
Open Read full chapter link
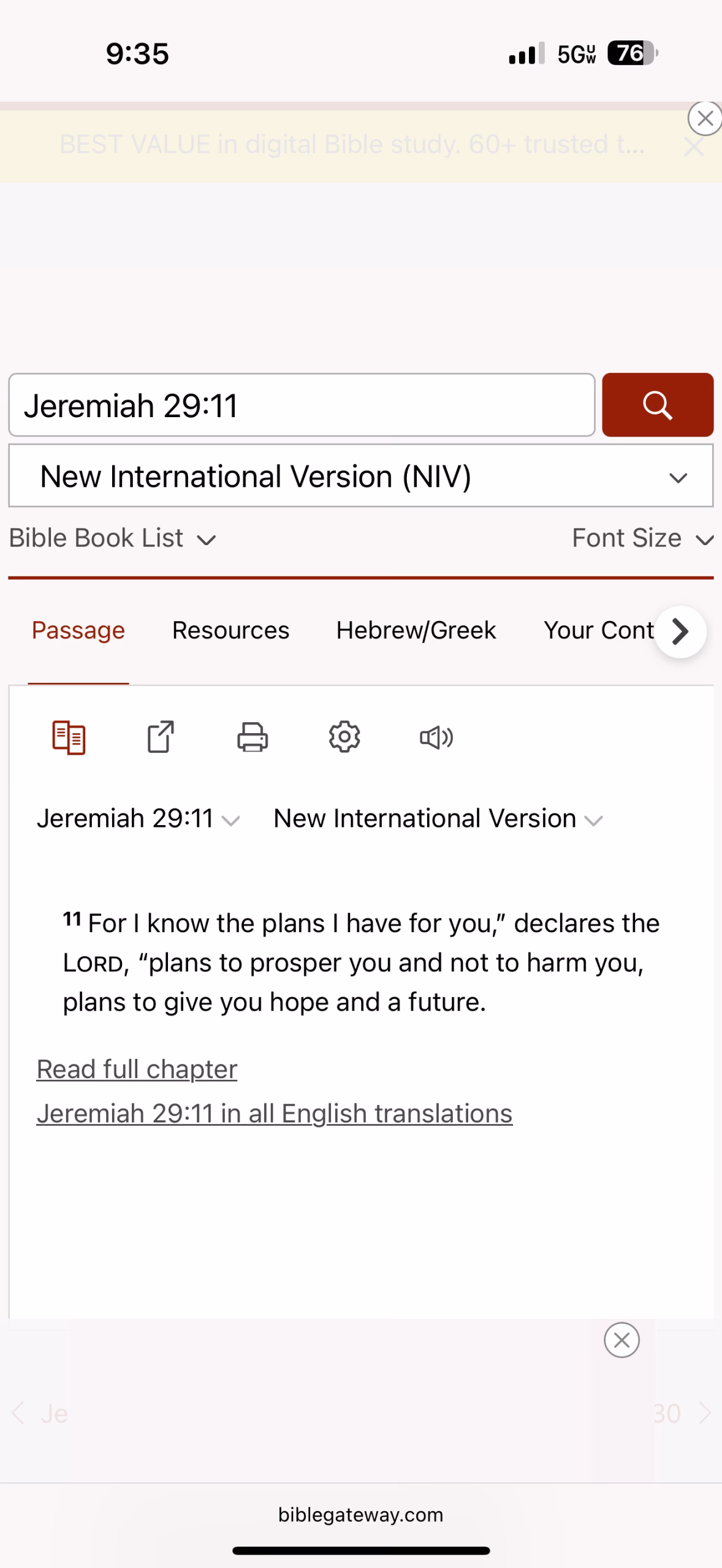(137, 1069)
